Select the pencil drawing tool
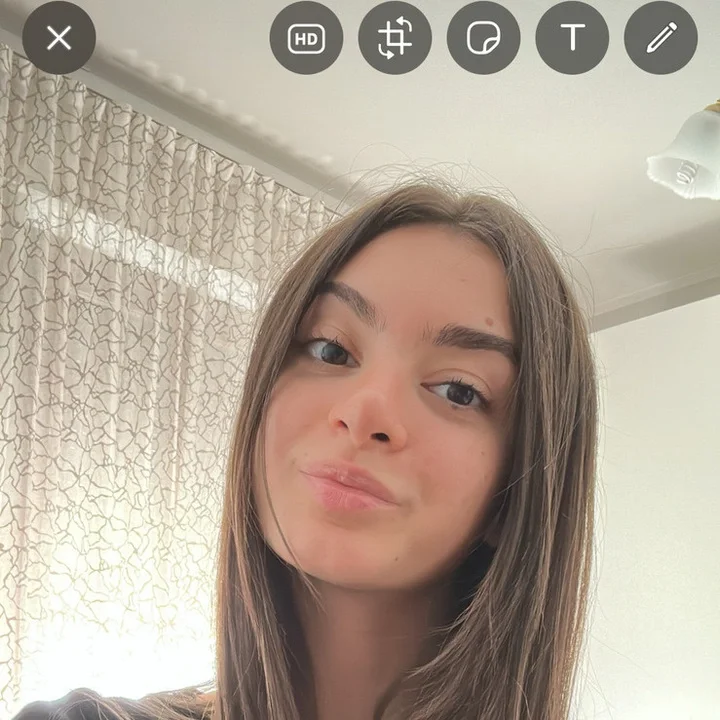Screen dimensions: 720x720 (x=661, y=38)
